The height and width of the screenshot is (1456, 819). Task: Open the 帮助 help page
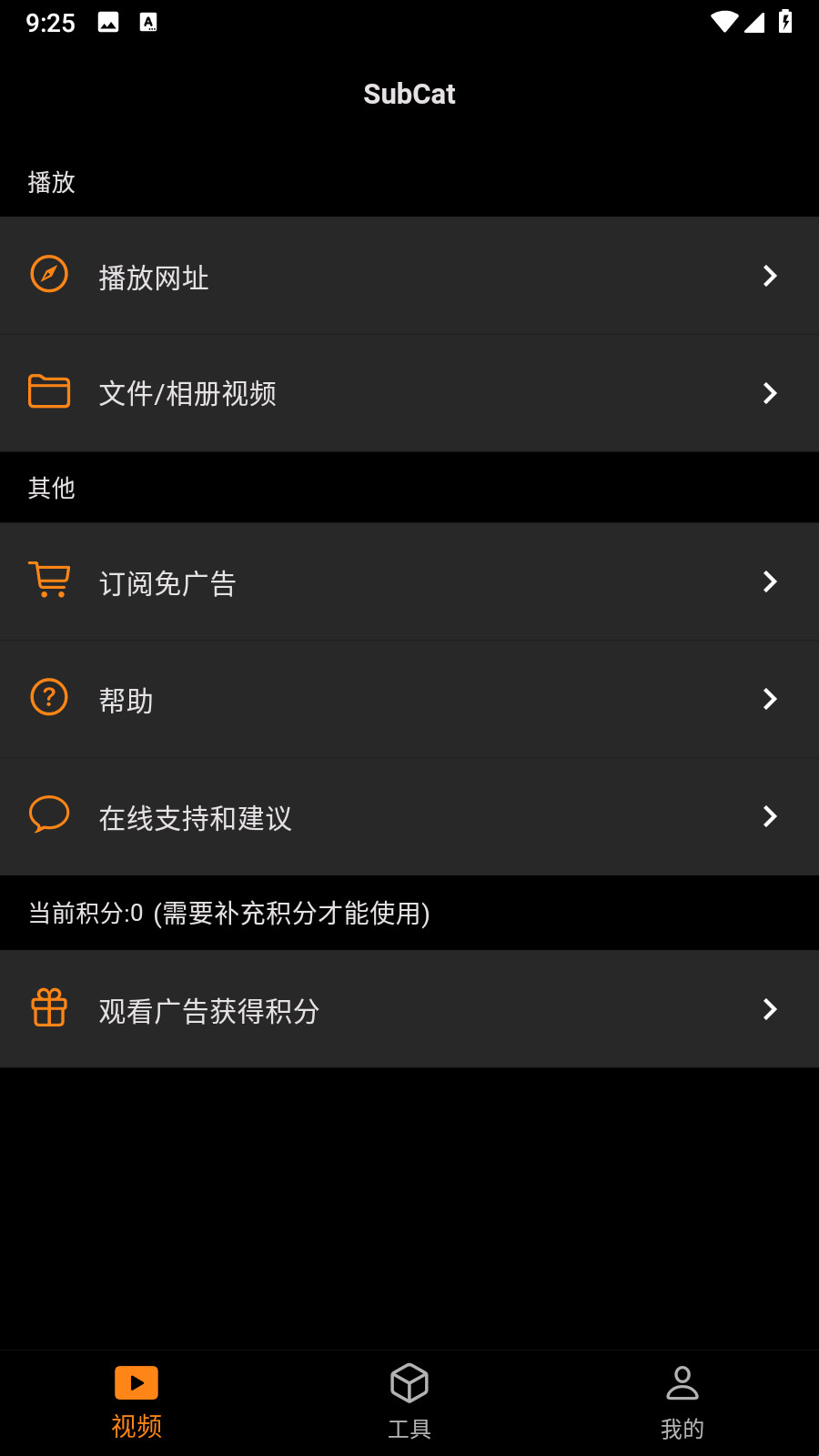409,699
